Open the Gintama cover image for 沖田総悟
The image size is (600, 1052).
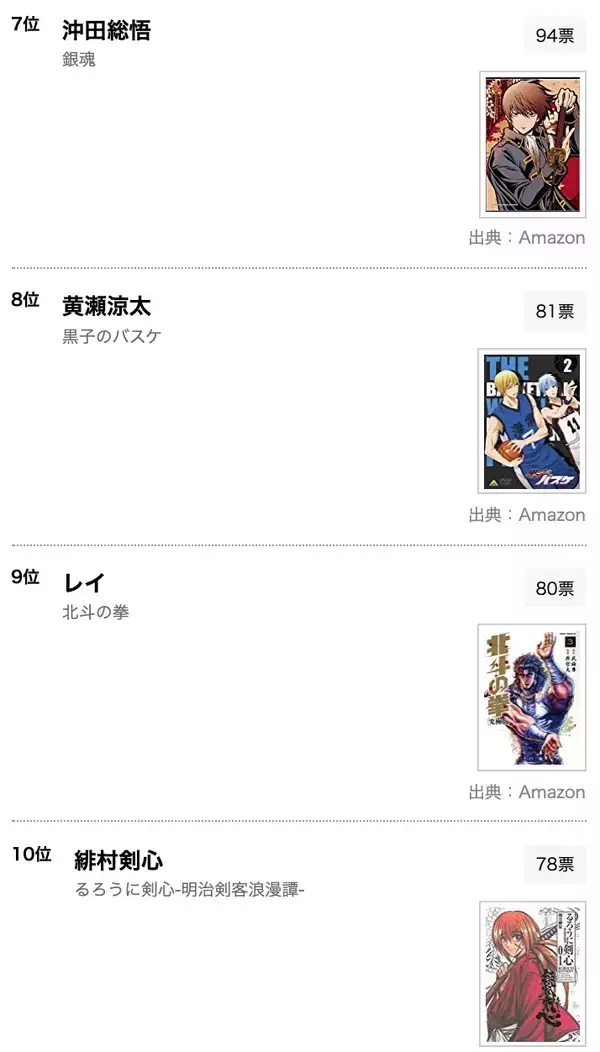(x=532, y=144)
